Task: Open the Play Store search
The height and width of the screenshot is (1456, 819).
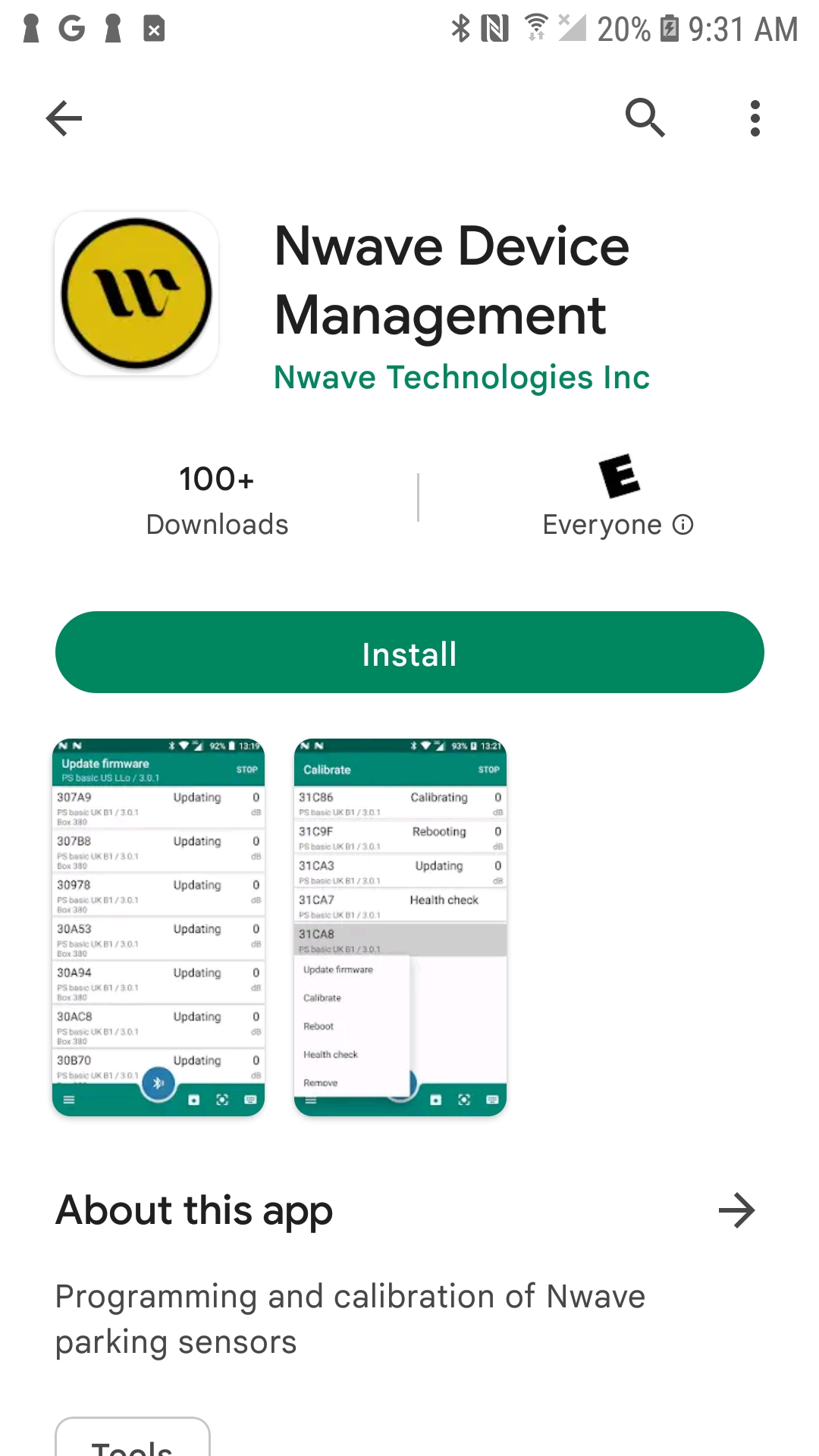Action: click(x=645, y=118)
